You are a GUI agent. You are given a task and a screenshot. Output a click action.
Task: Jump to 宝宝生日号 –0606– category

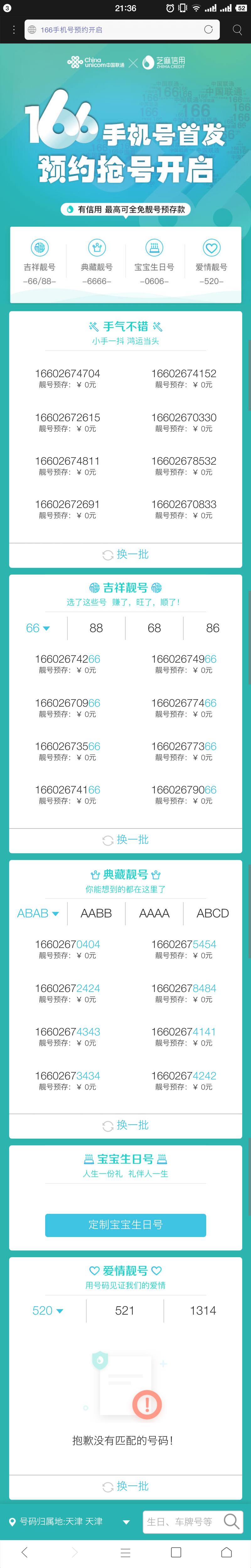154,262
